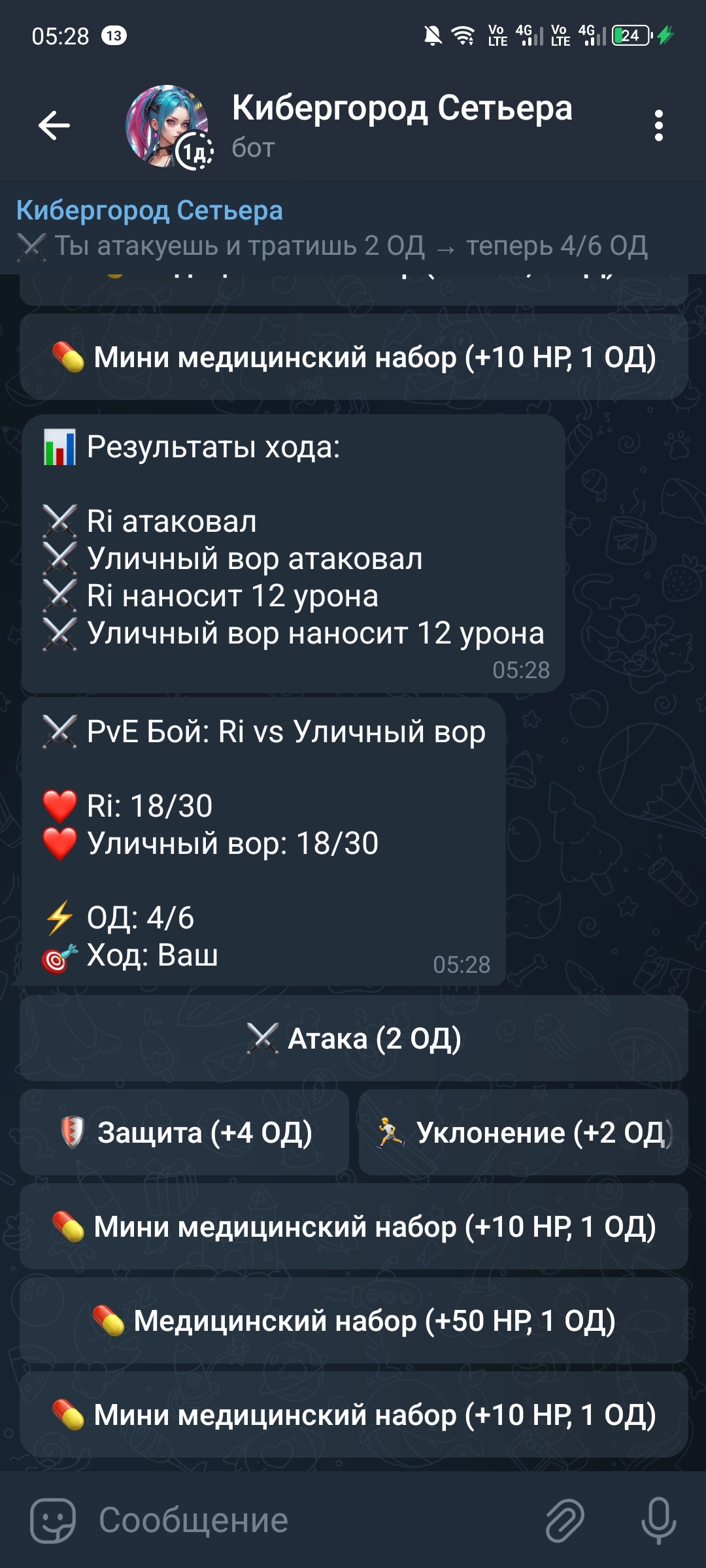Viewport: 706px width, 1568px height.
Task: Open Кибергород Сетьера bot profile avatar
Action: pyautogui.click(x=167, y=125)
